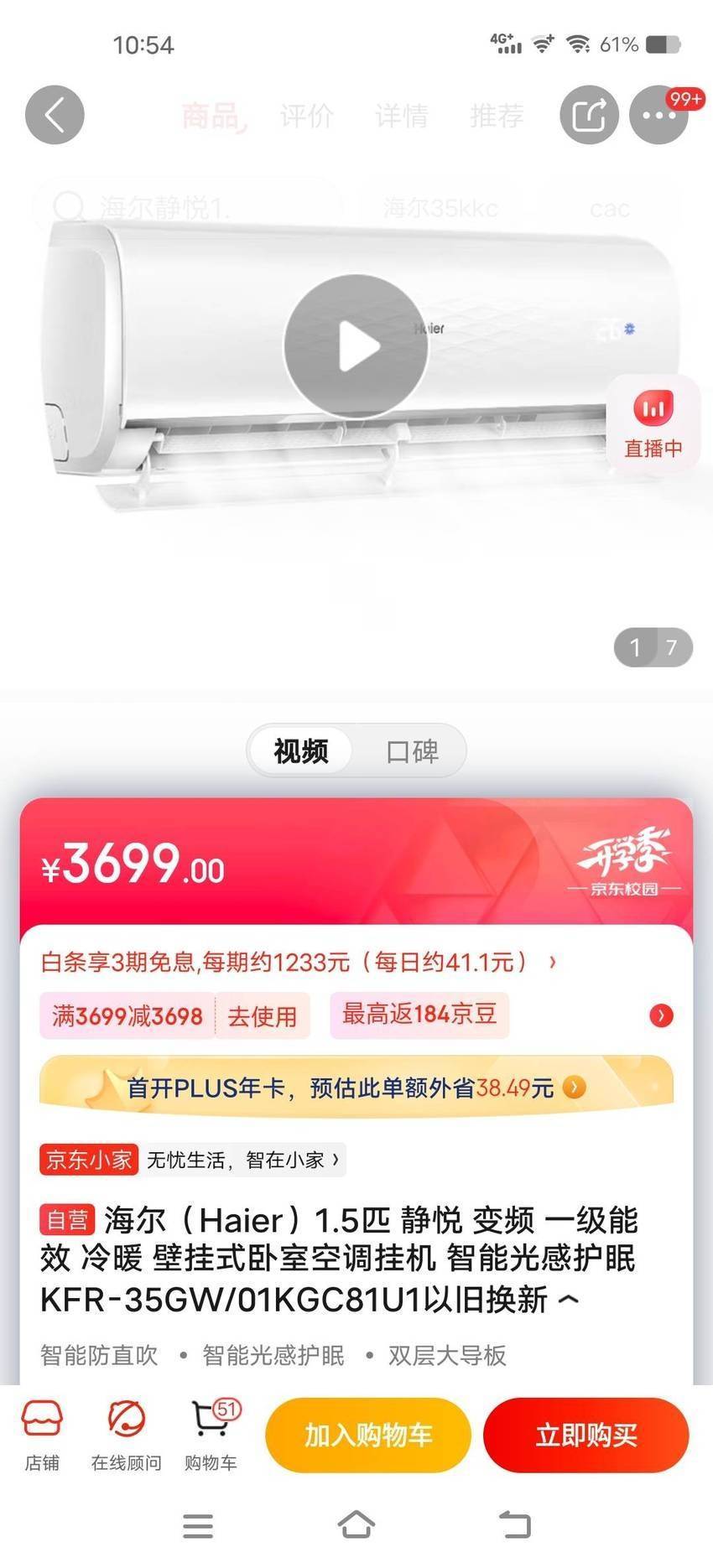Select the 口碑 segment
713x1568 pixels.
coord(412,751)
